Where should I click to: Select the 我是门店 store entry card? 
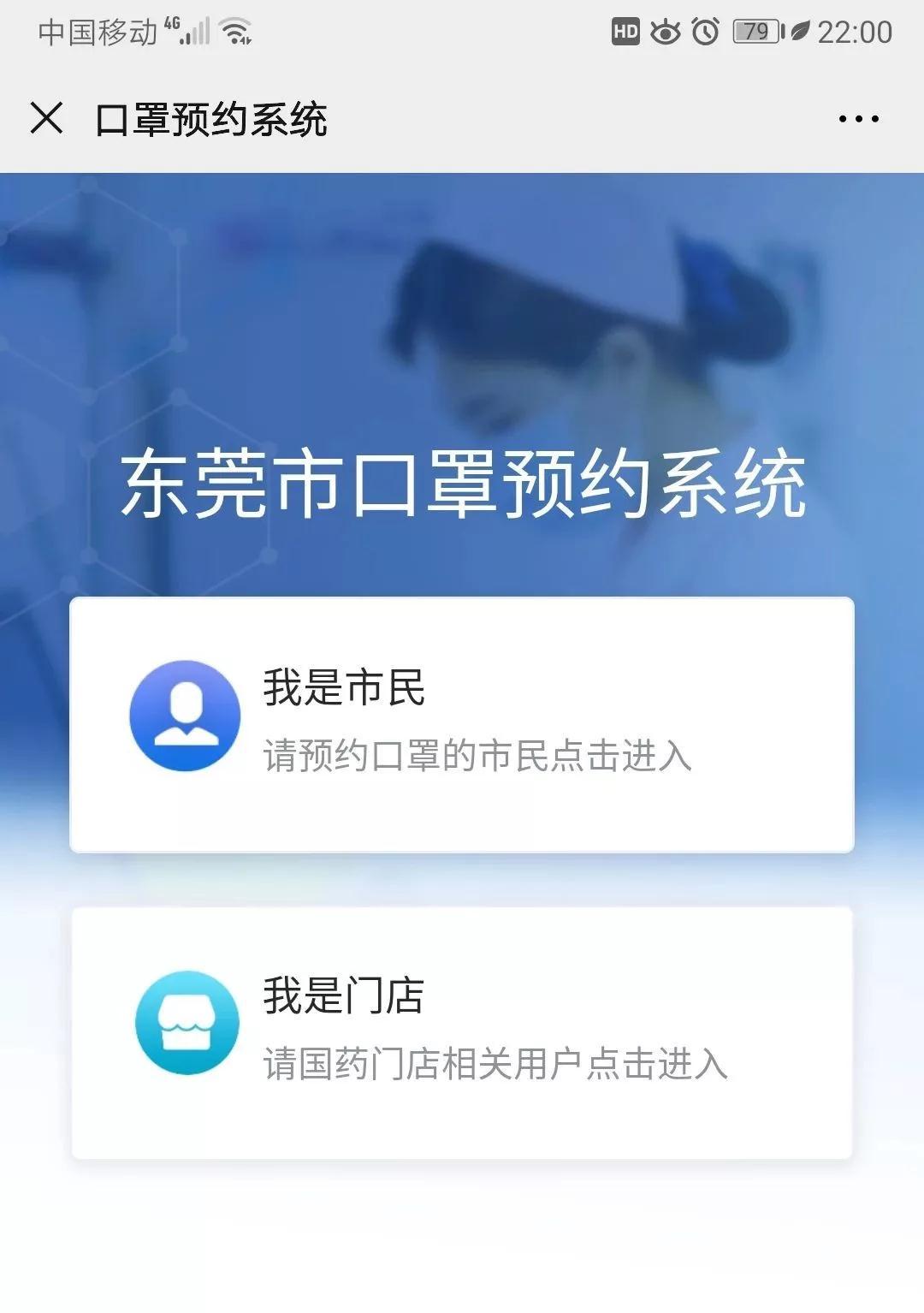[x=462, y=1032]
